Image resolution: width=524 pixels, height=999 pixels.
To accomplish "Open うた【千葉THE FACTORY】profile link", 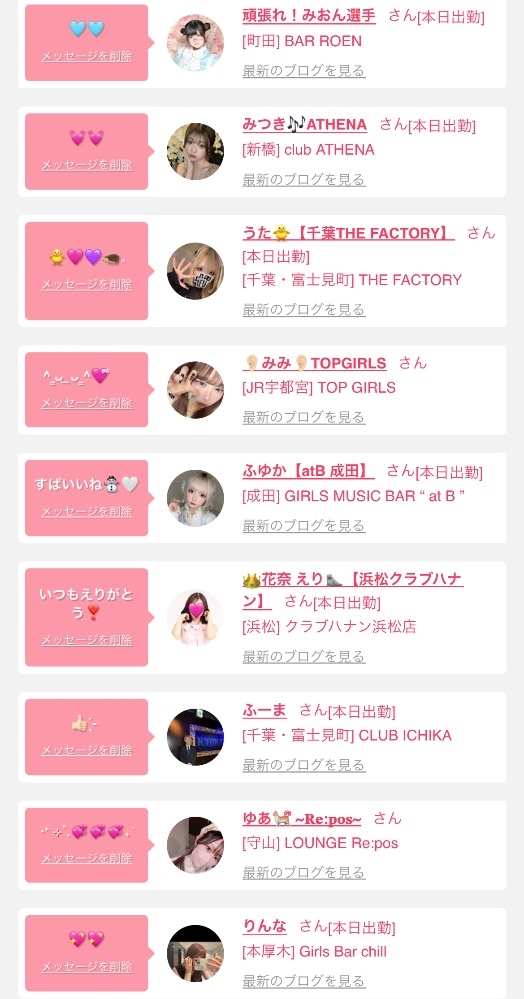I will pos(349,233).
